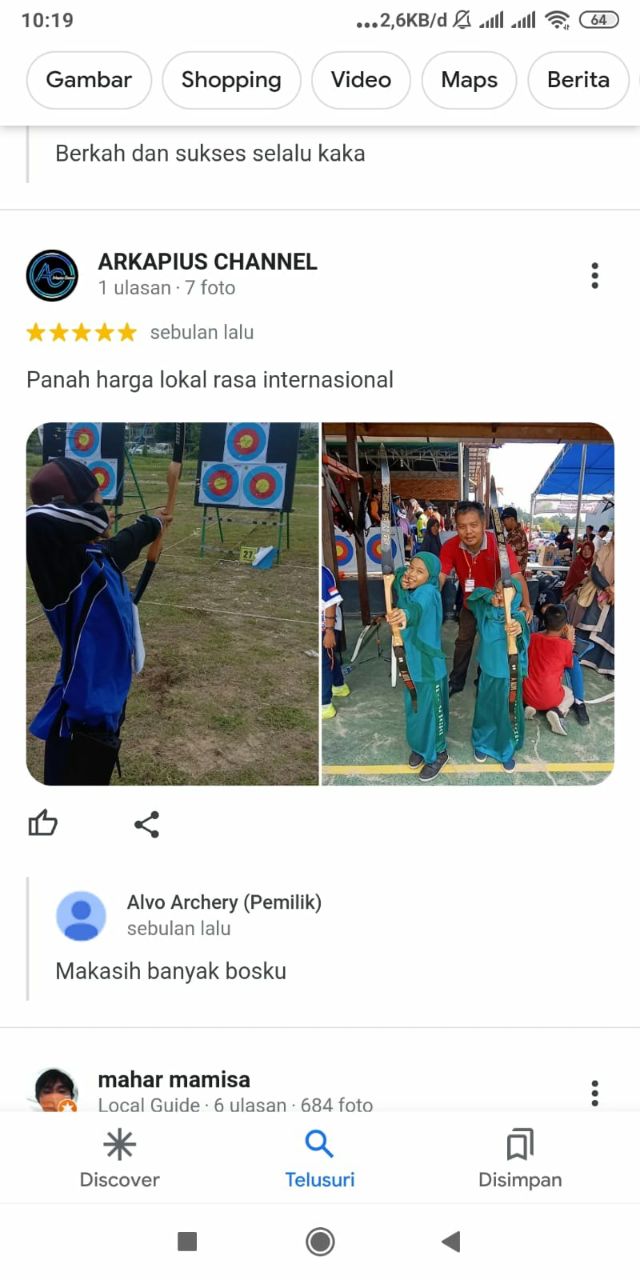Viewport: 640px width, 1280px height.
Task: Select the Shopping filter chip
Action: pyautogui.click(x=231, y=80)
